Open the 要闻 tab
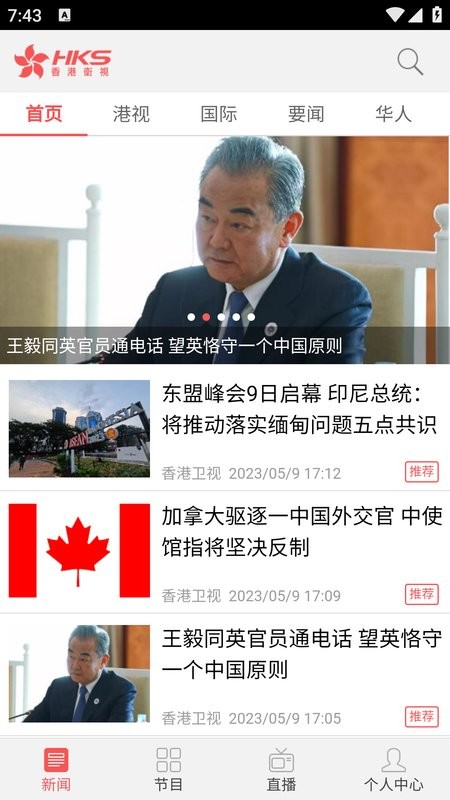Image resolution: width=450 pixels, height=800 pixels. 306,114
